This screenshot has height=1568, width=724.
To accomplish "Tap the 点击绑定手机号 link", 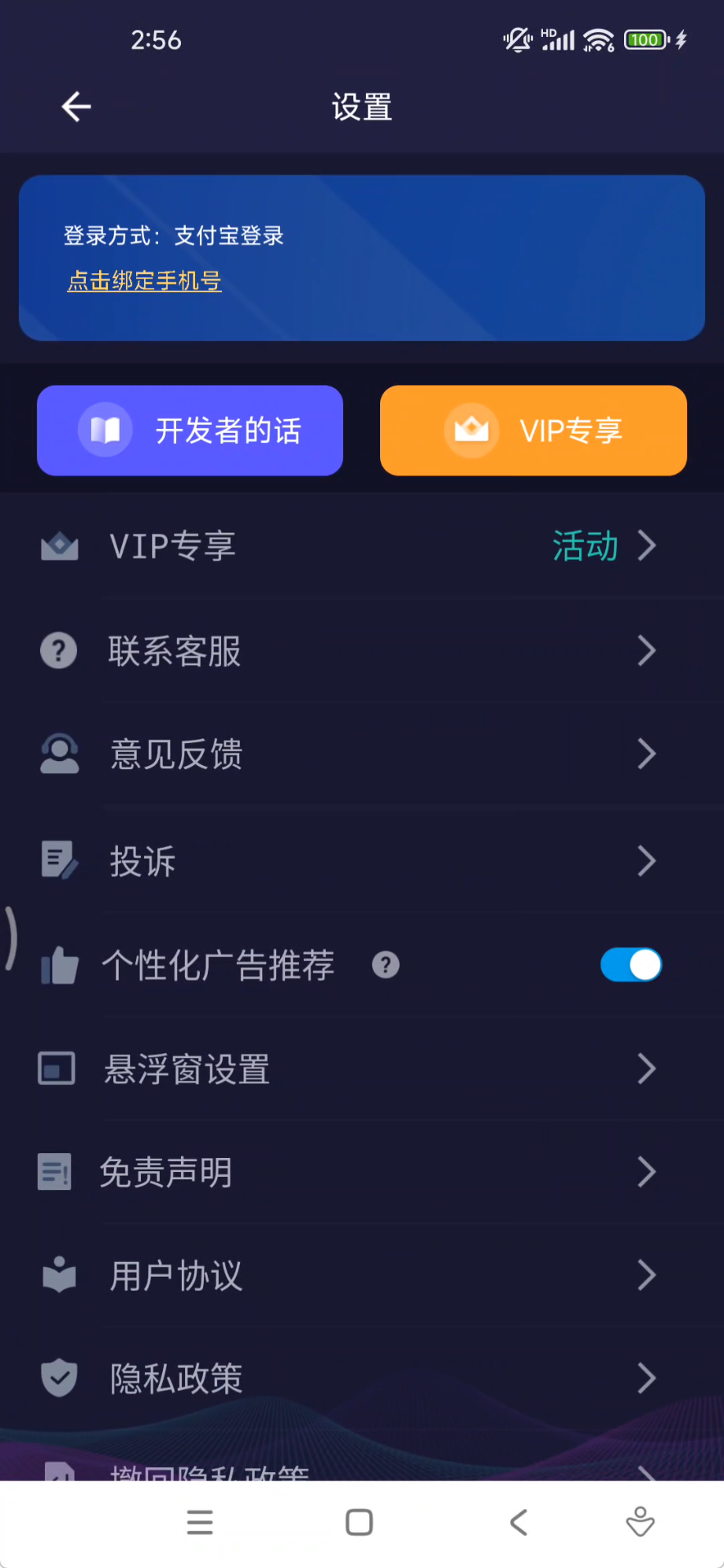I will coord(144,281).
